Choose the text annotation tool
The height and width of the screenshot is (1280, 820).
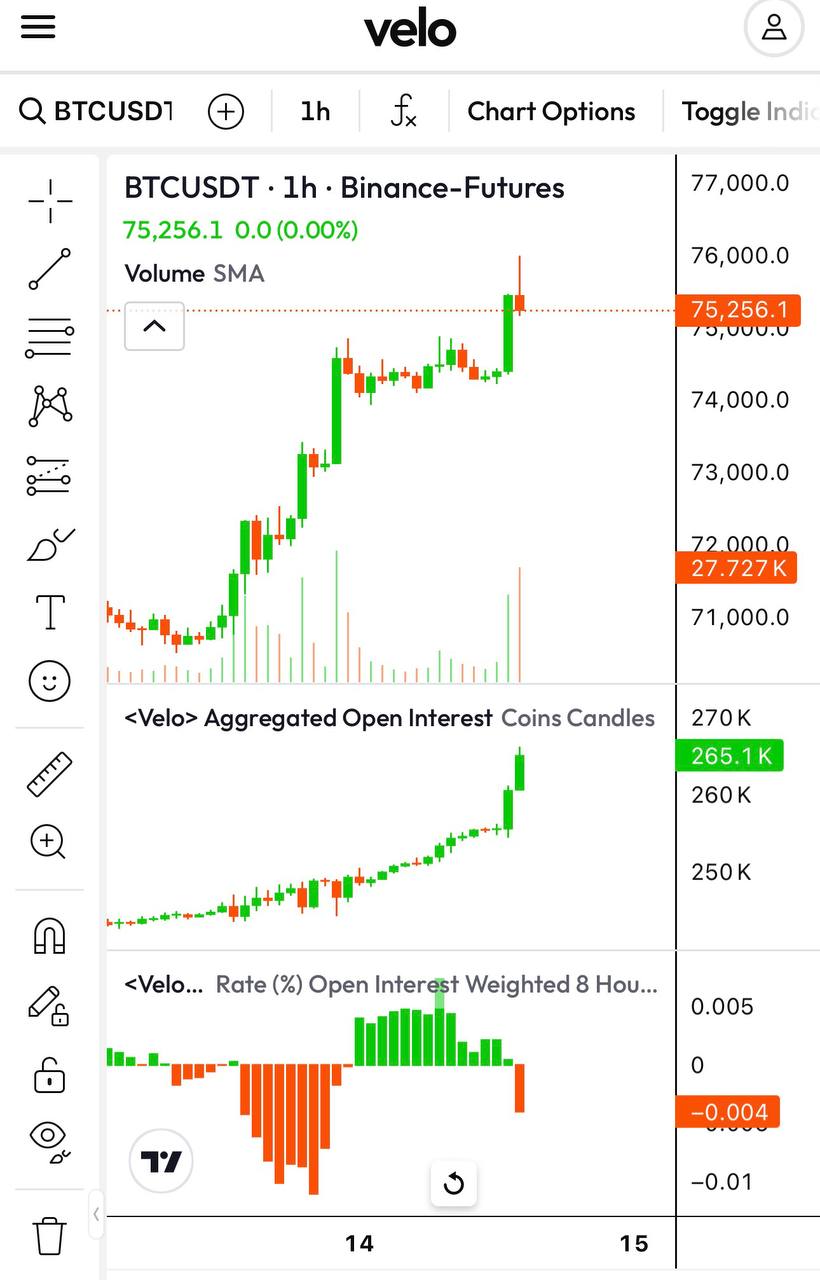tap(49, 612)
